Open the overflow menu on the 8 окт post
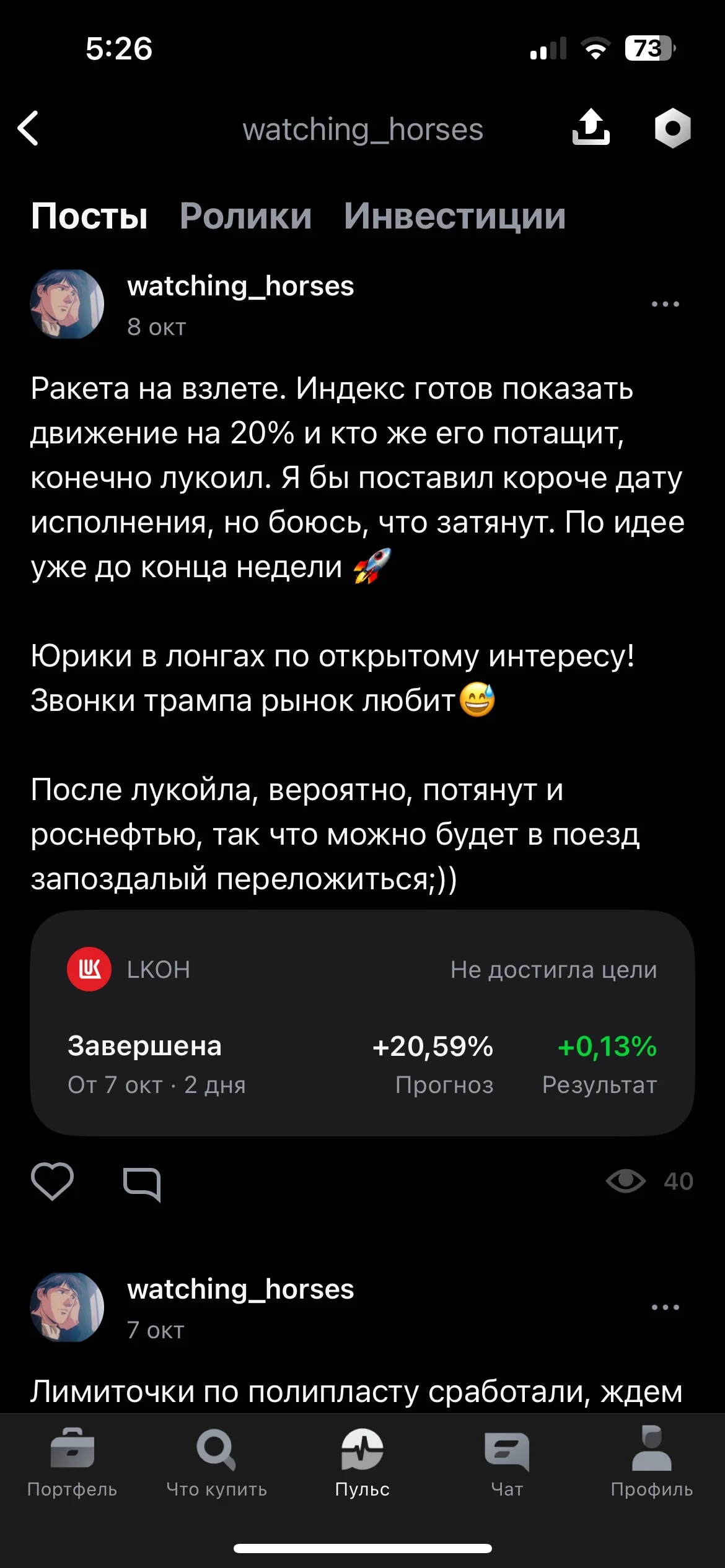The height and width of the screenshot is (1568, 725). (666, 304)
